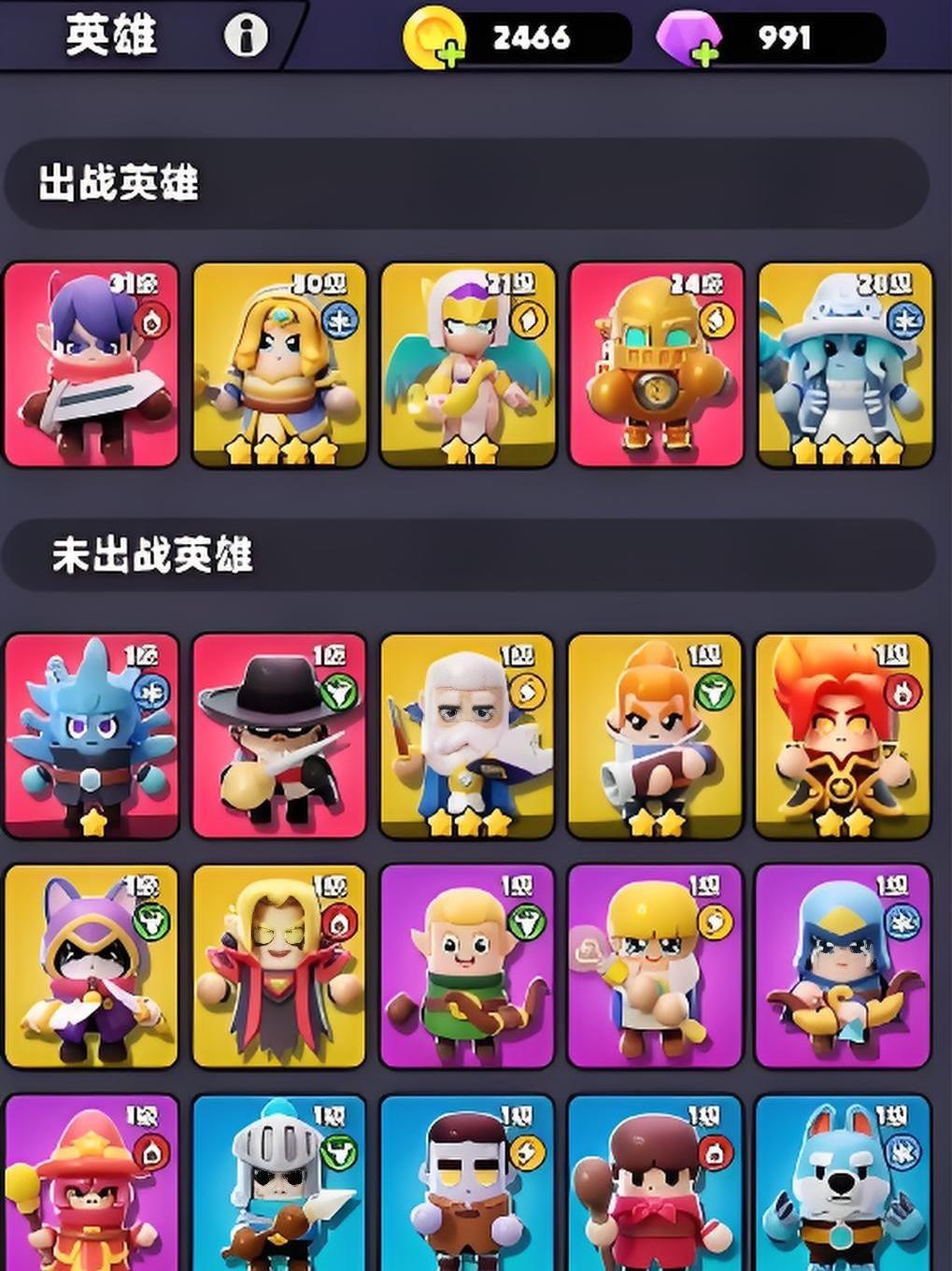Screen dimensions: 952x1271
Task: Open the hero info icon
Action: [x=246, y=36]
